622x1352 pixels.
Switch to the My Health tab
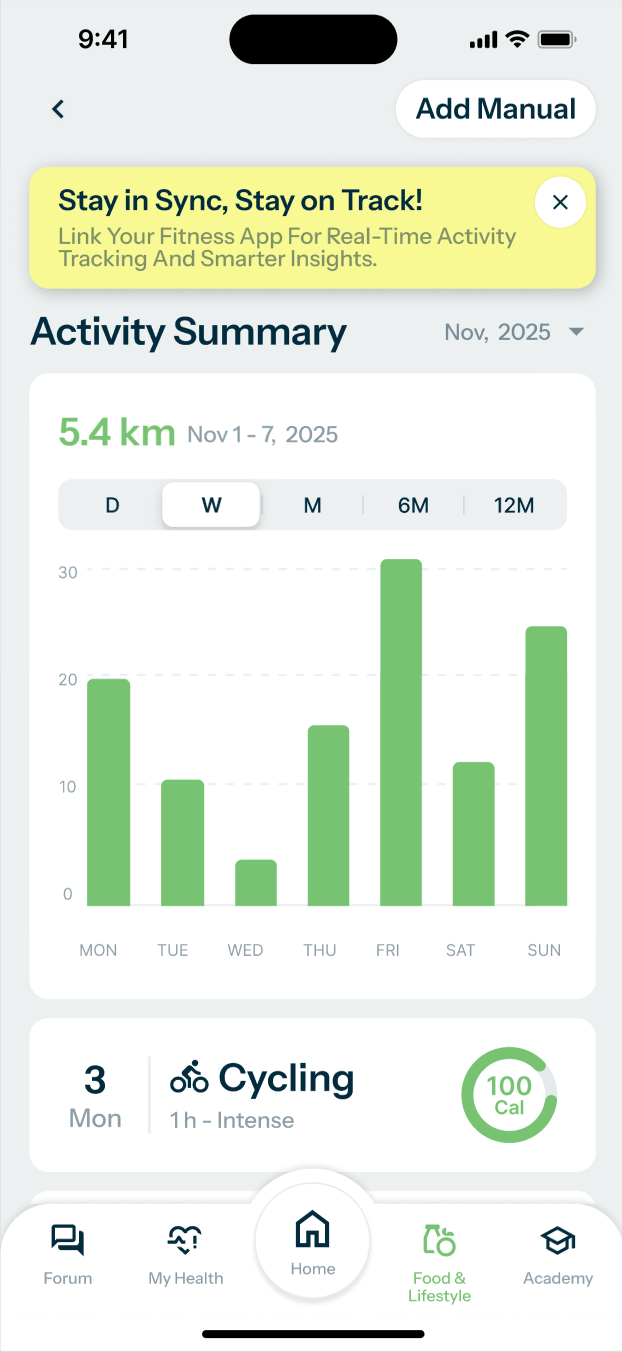point(186,1256)
